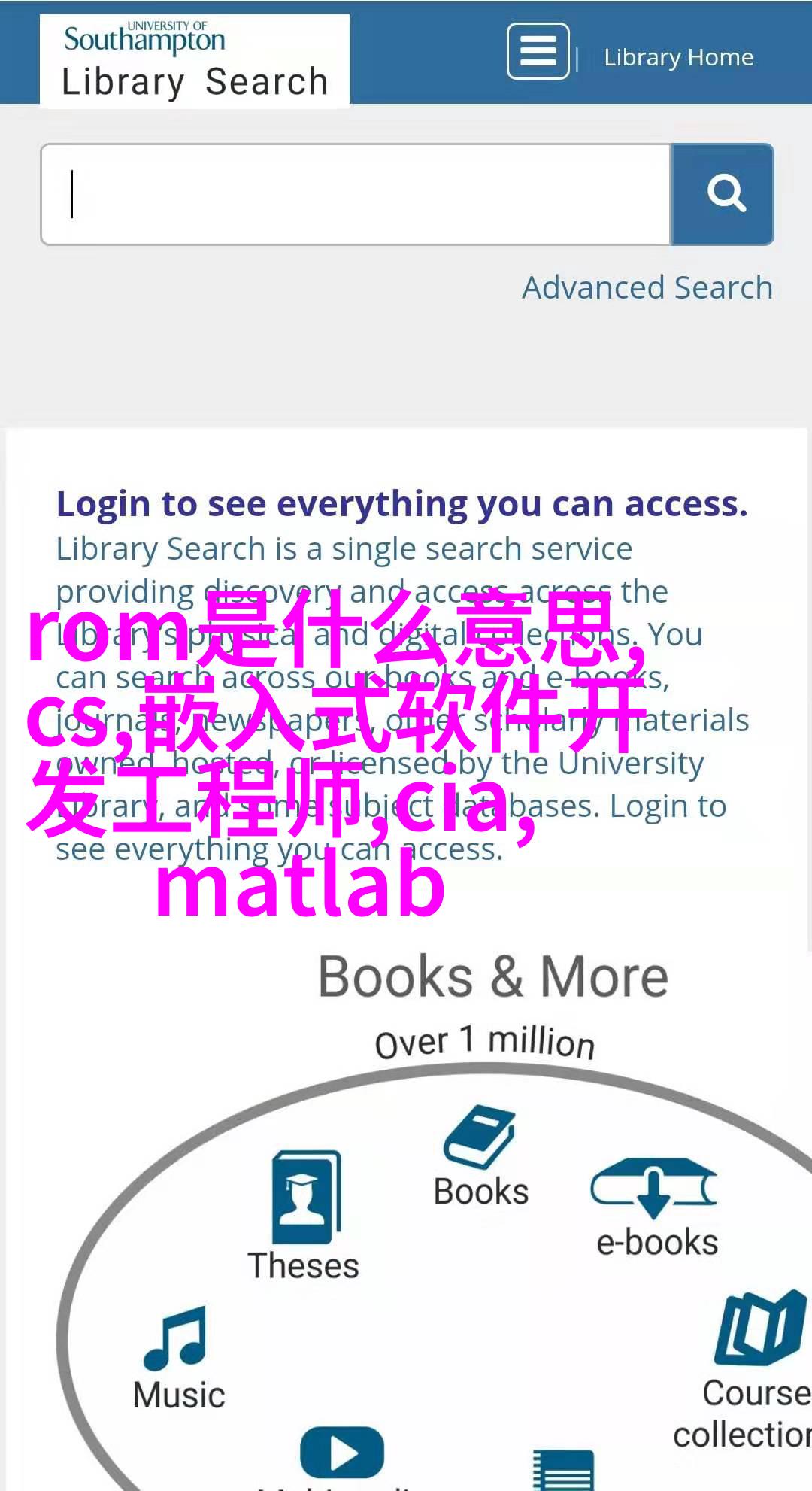Focus the library search text field

tap(356, 195)
